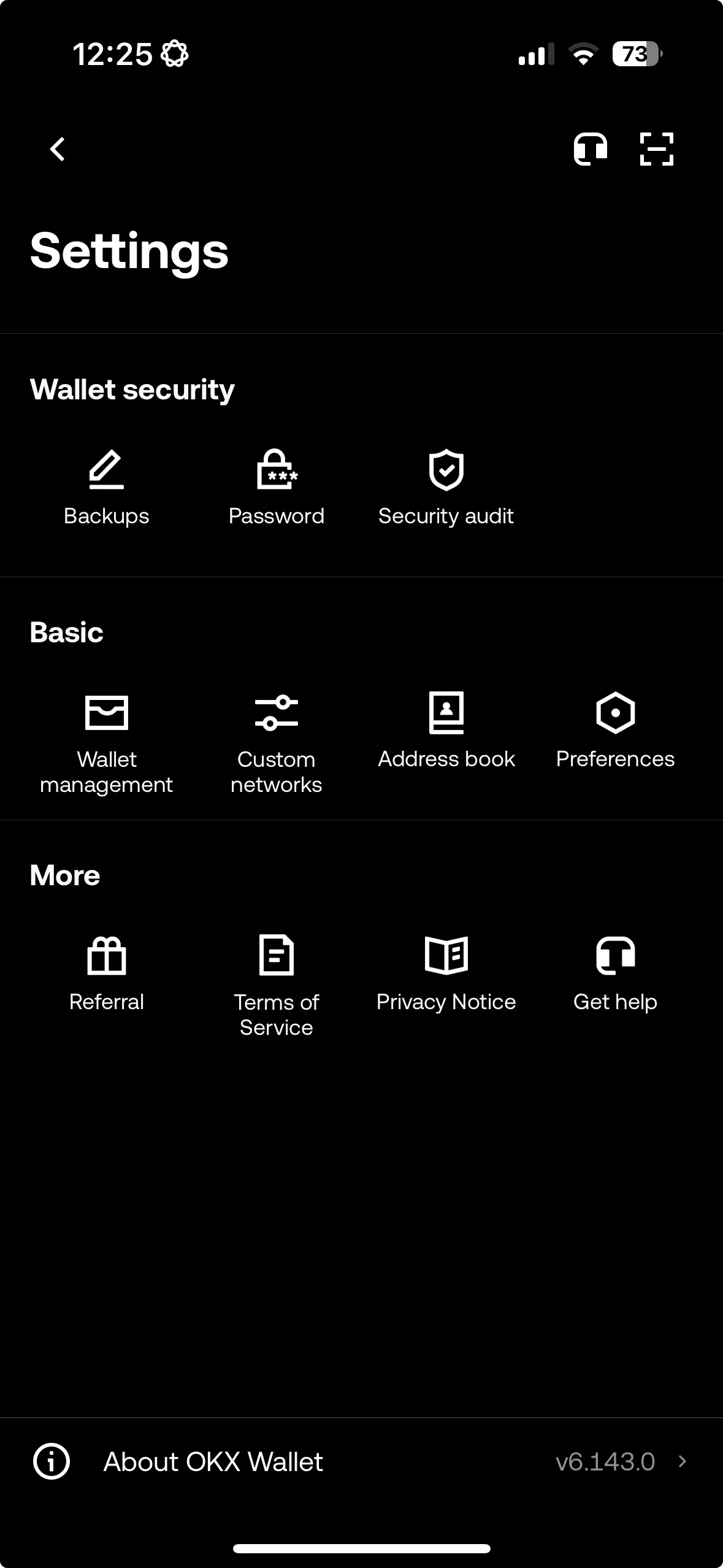
Task: Expand the About OKX Wallet row chevron
Action: 685,1461
